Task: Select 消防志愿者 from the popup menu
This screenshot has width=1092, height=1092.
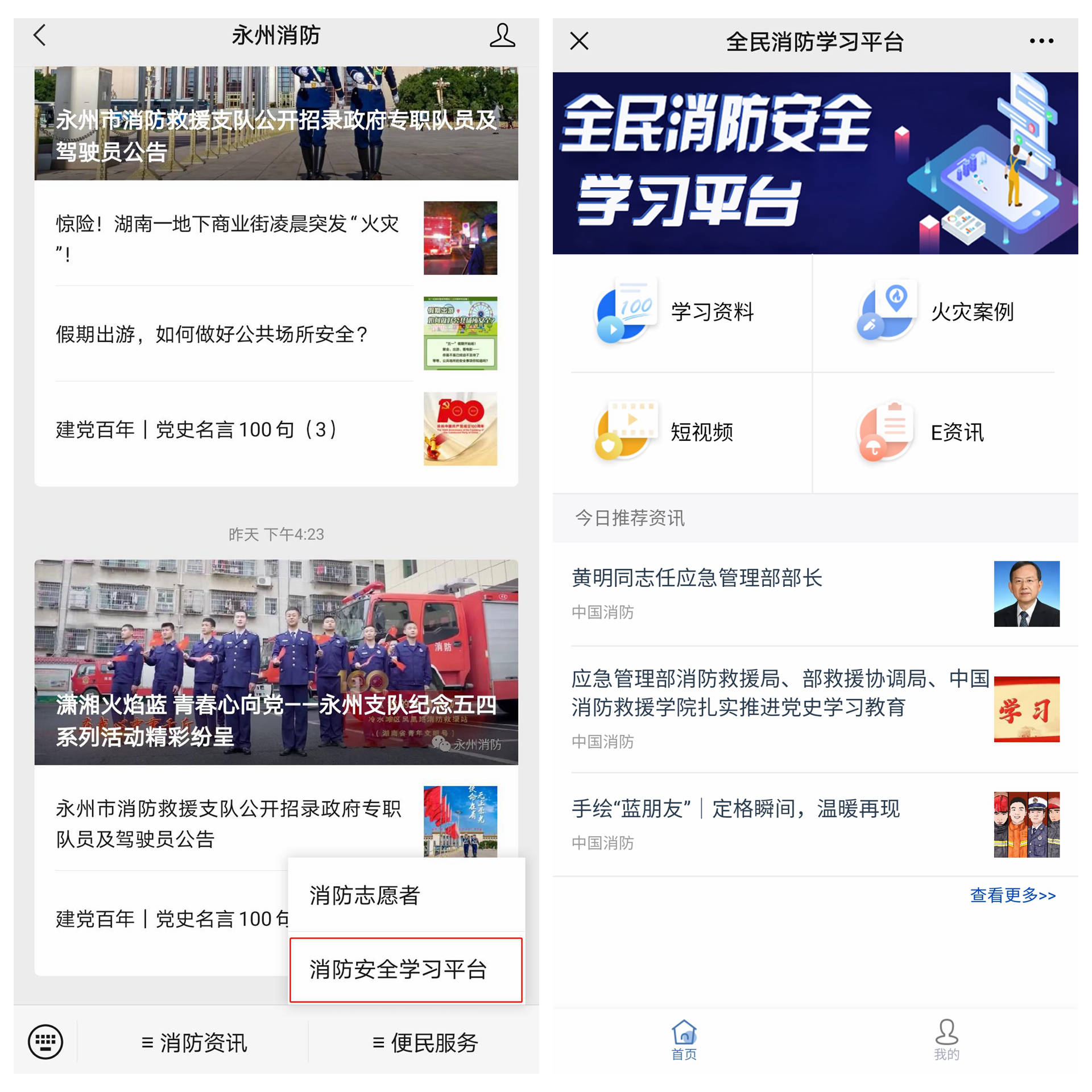Action: (x=365, y=895)
